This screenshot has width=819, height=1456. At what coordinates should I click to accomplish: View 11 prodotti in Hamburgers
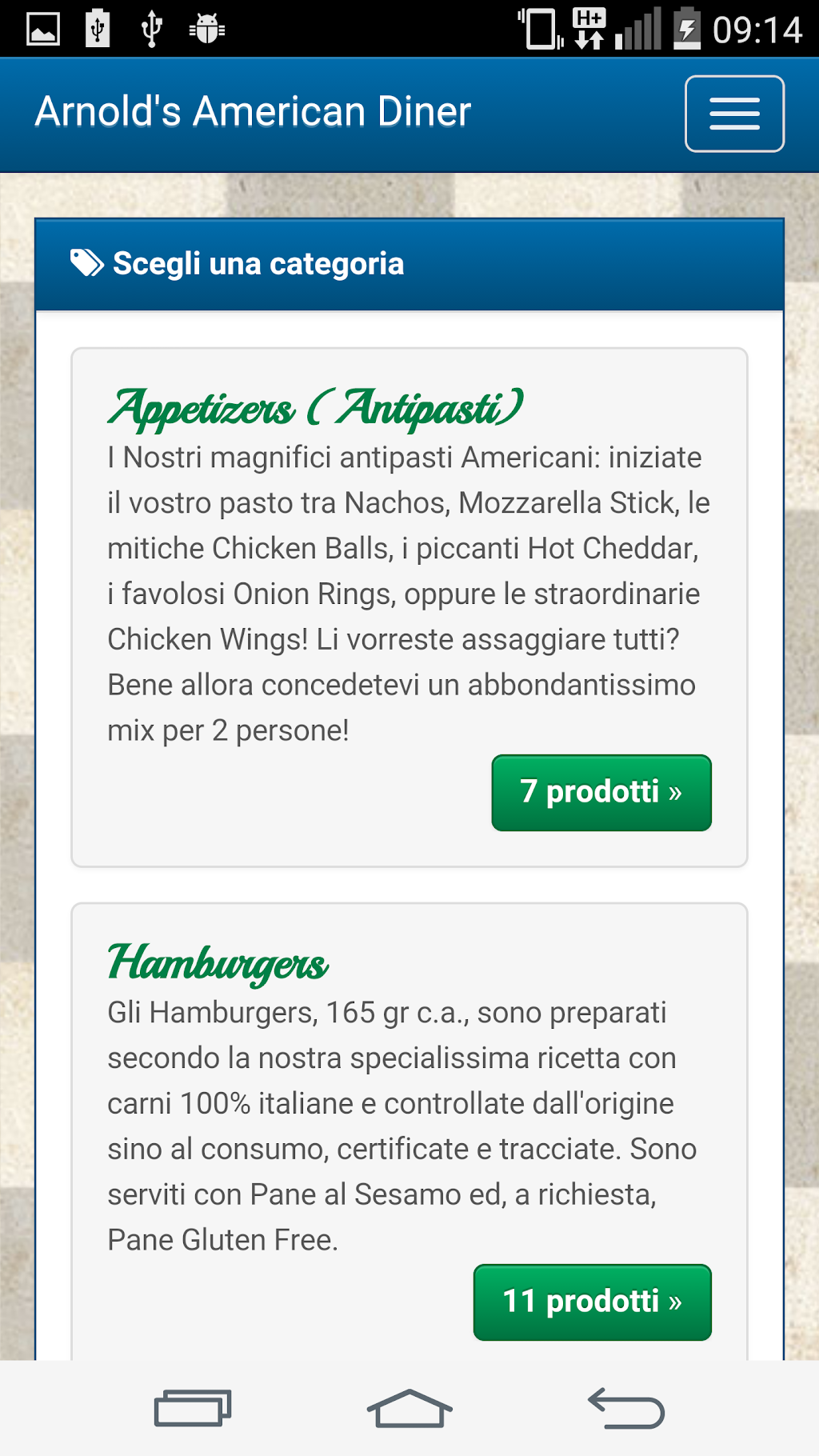point(592,1302)
